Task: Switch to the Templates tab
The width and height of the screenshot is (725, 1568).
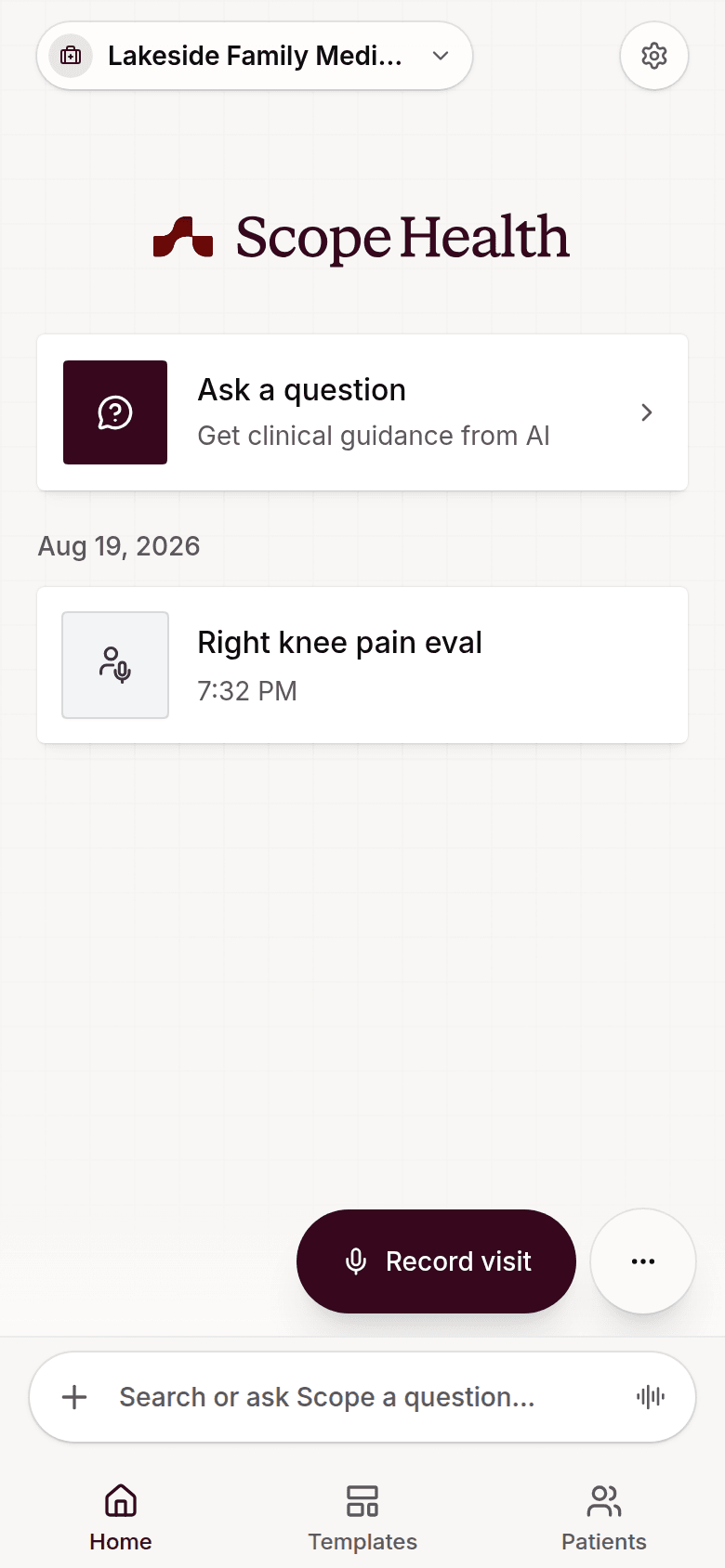Action: tap(362, 1518)
